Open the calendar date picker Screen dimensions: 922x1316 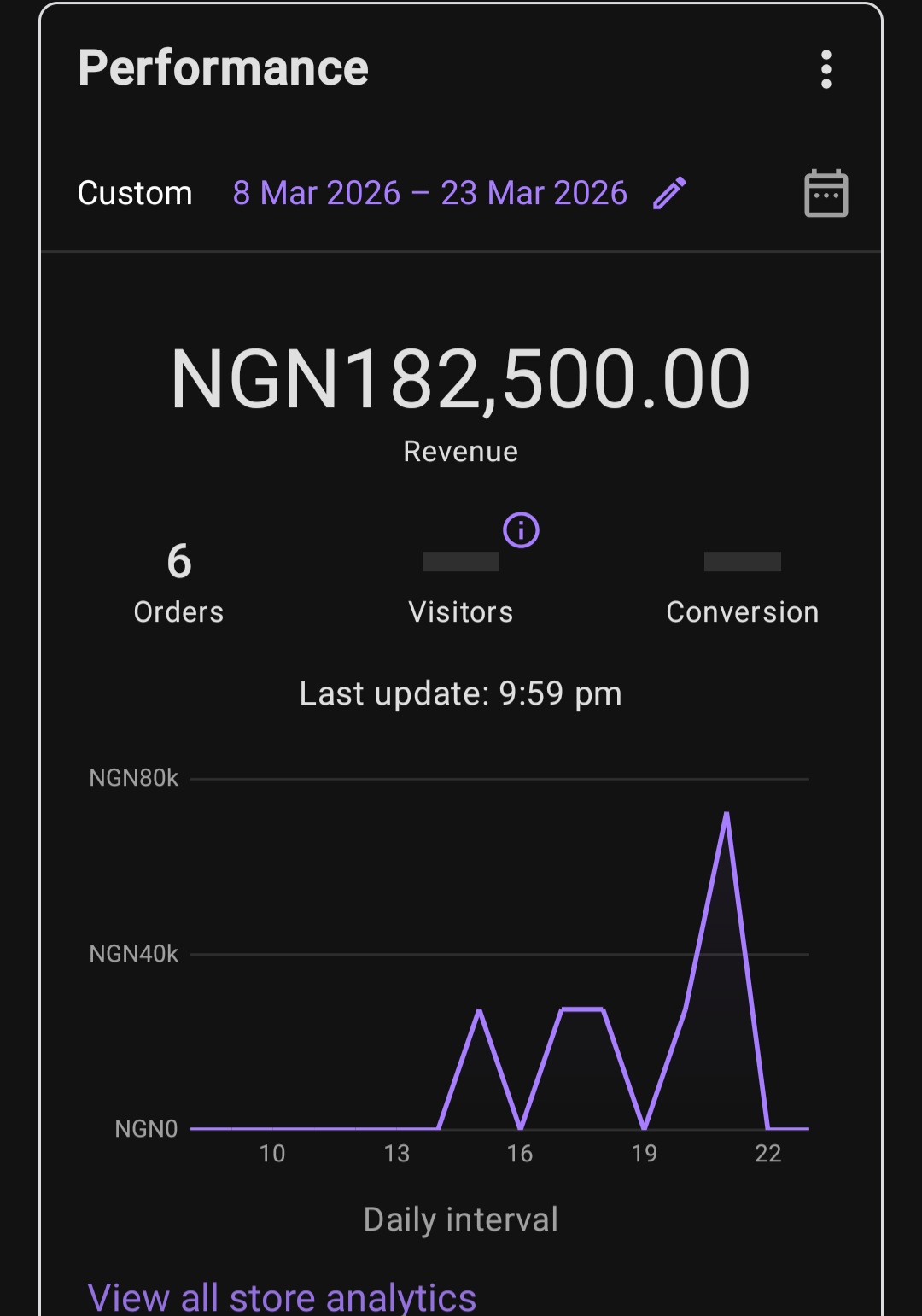(x=826, y=194)
